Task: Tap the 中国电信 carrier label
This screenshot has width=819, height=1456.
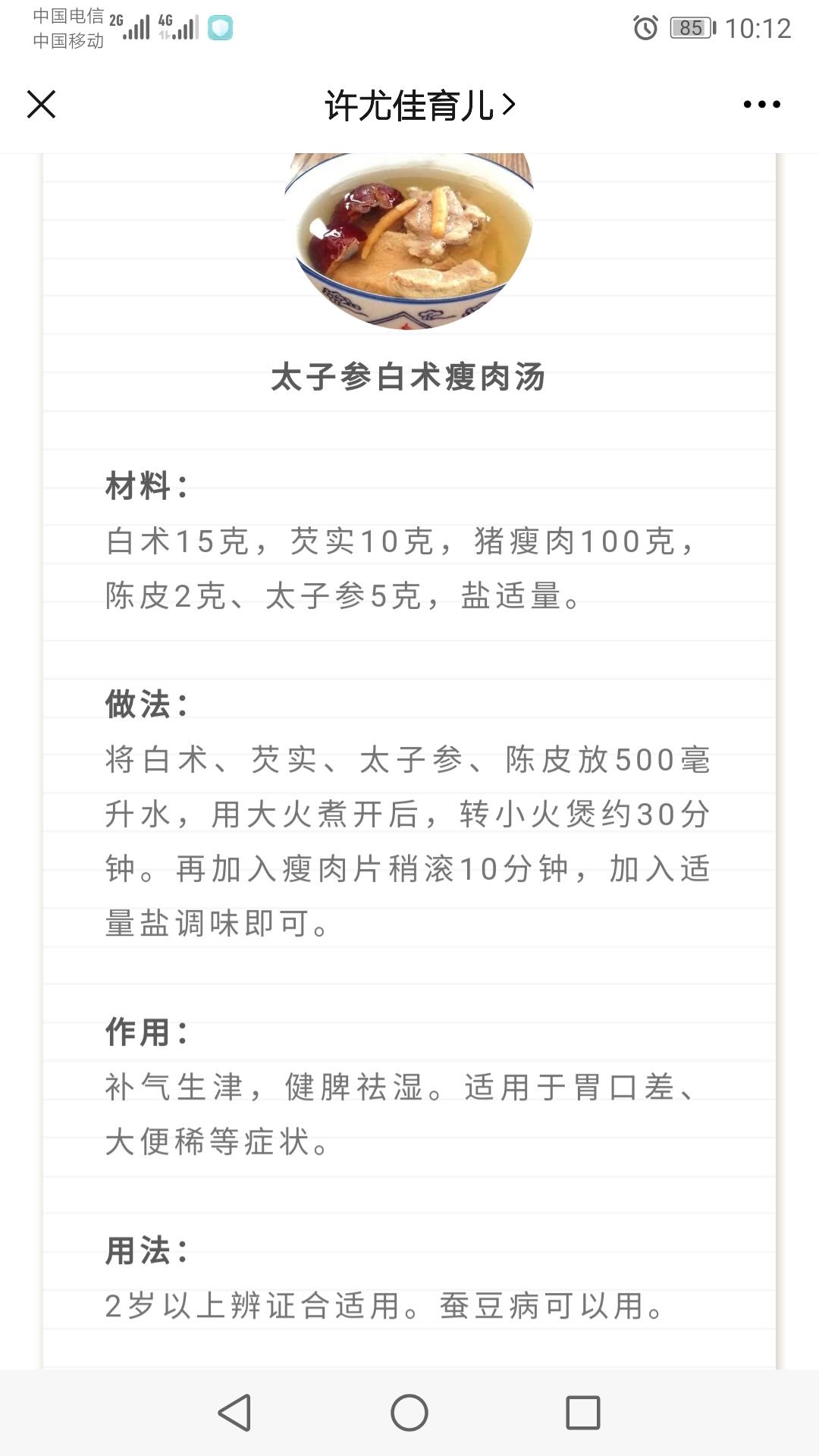Action: click(x=68, y=15)
